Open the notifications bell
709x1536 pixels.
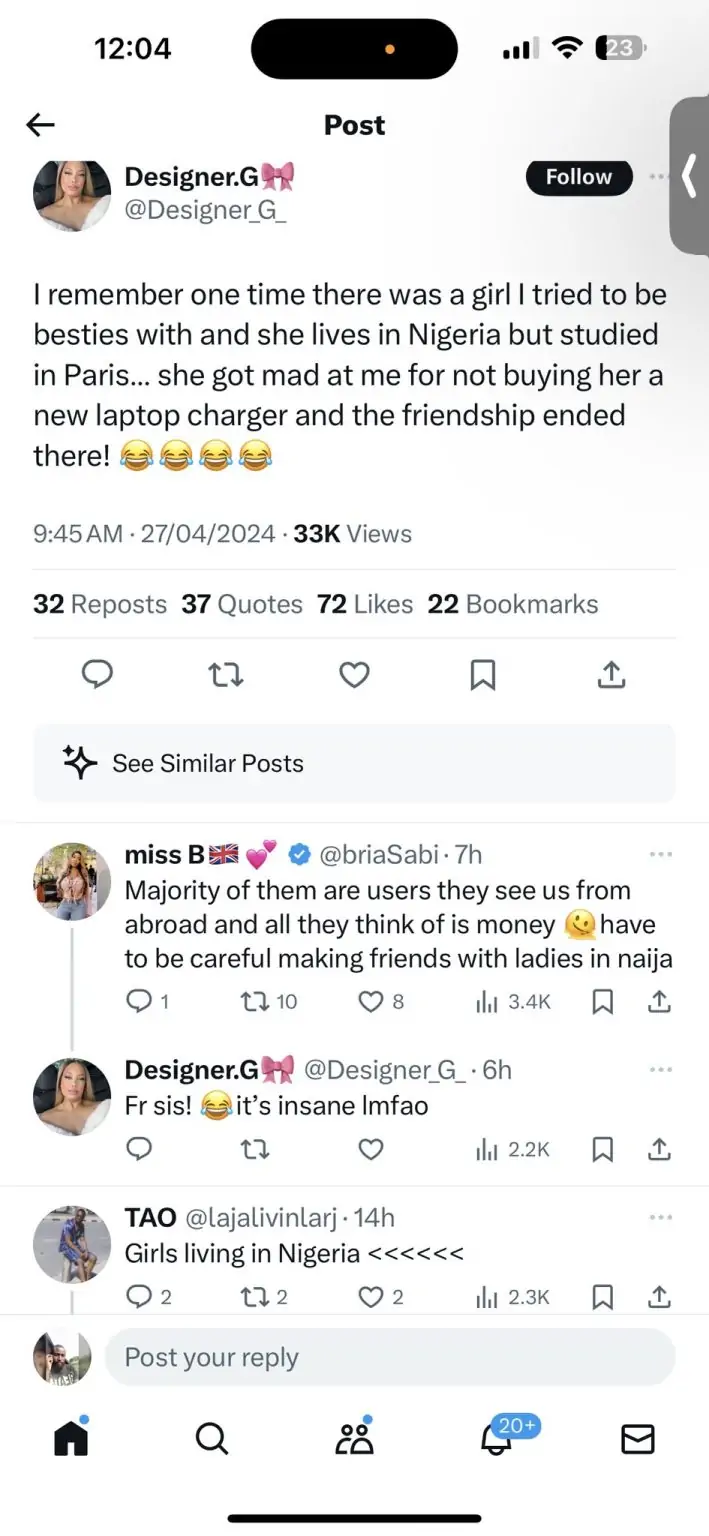tap(498, 1439)
